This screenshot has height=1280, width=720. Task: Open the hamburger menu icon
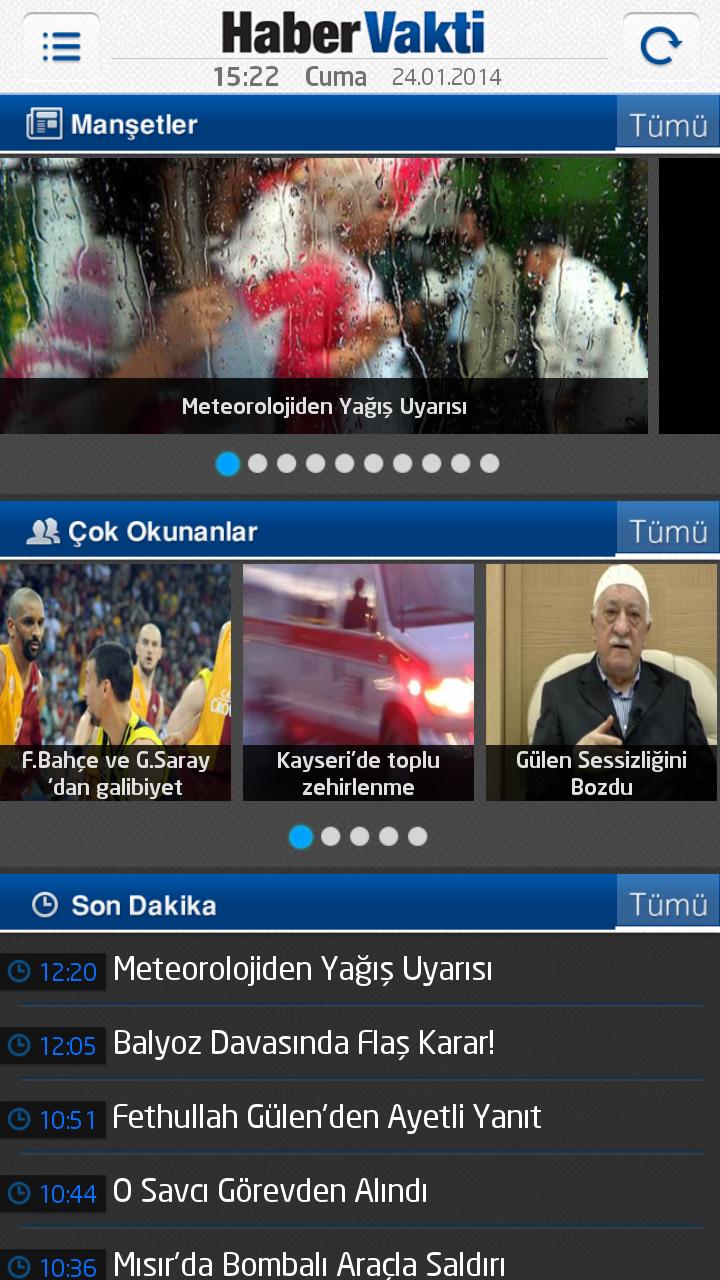pyautogui.click(x=61, y=45)
